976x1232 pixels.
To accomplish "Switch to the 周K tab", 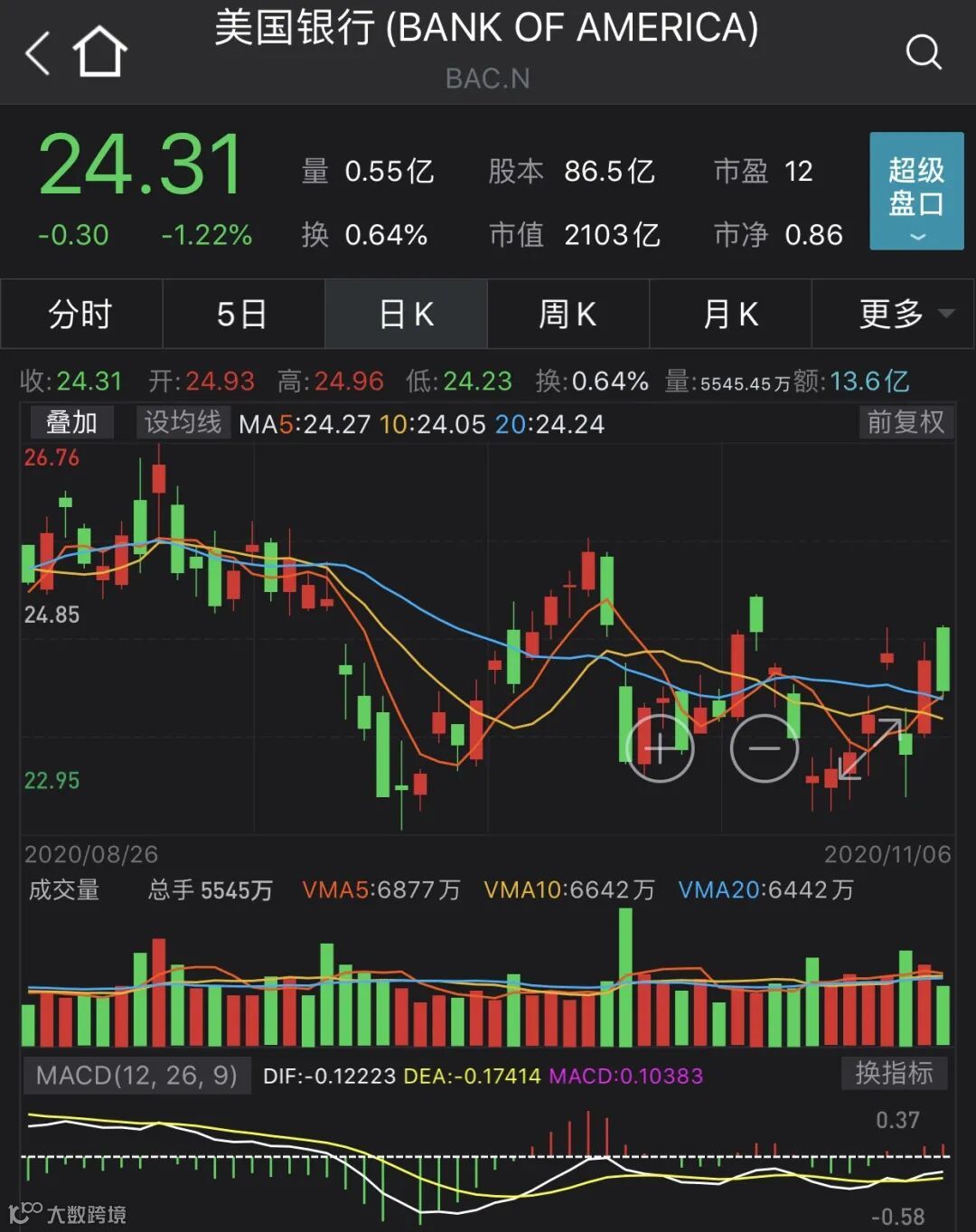I will 568,314.
